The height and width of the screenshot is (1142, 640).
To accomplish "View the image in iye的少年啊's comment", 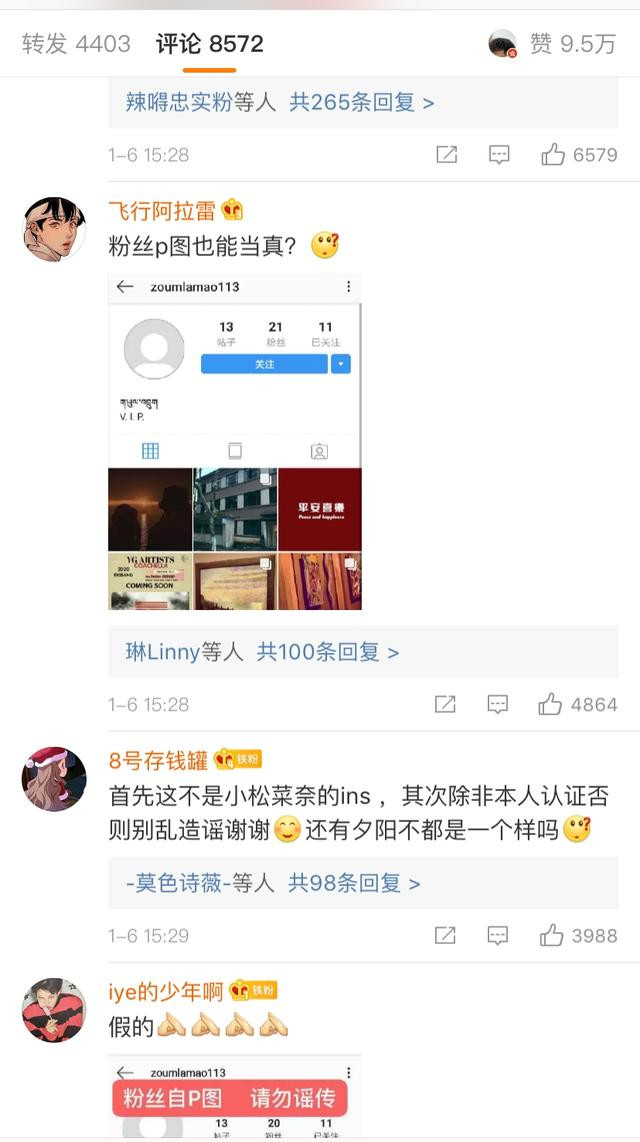I will tap(235, 1098).
